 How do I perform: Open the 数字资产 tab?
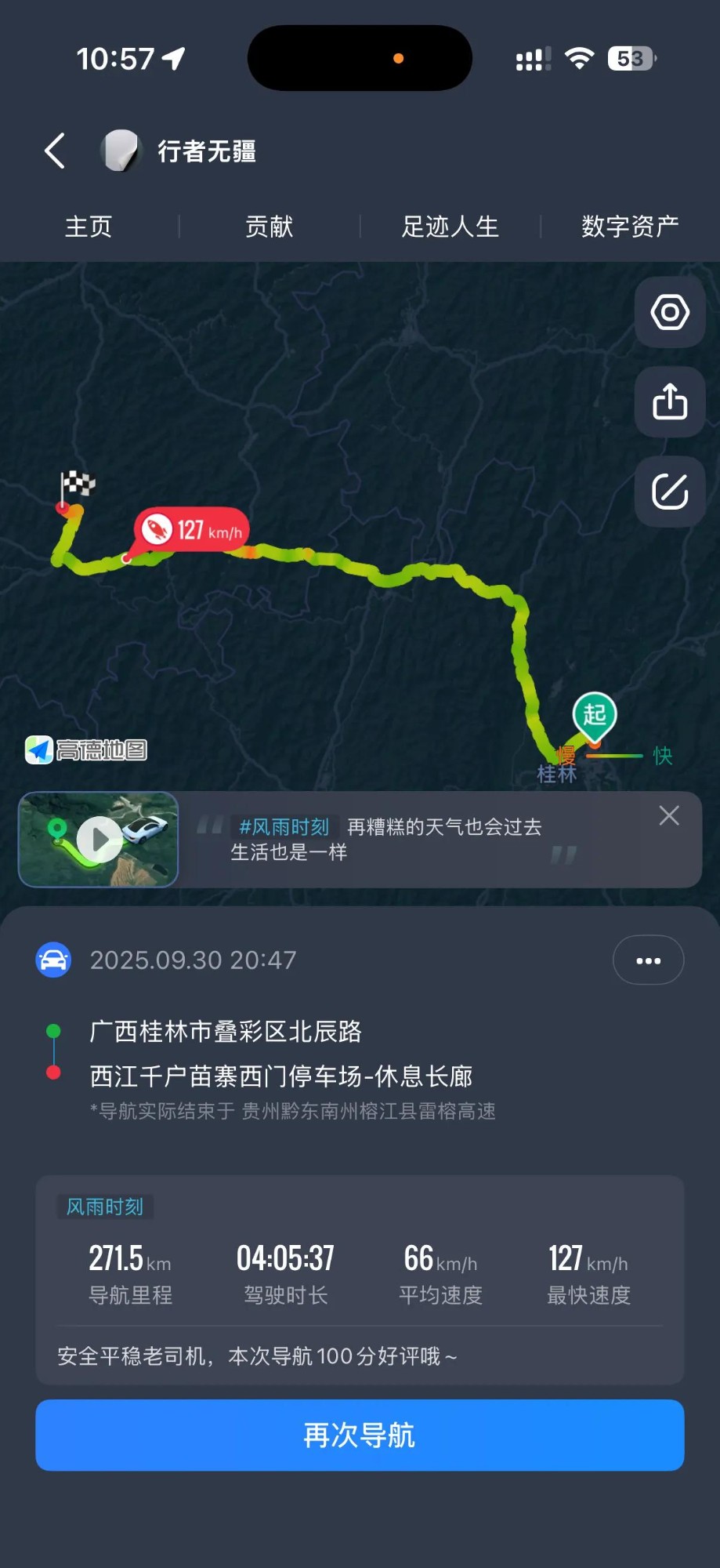(x=630, y=227)
